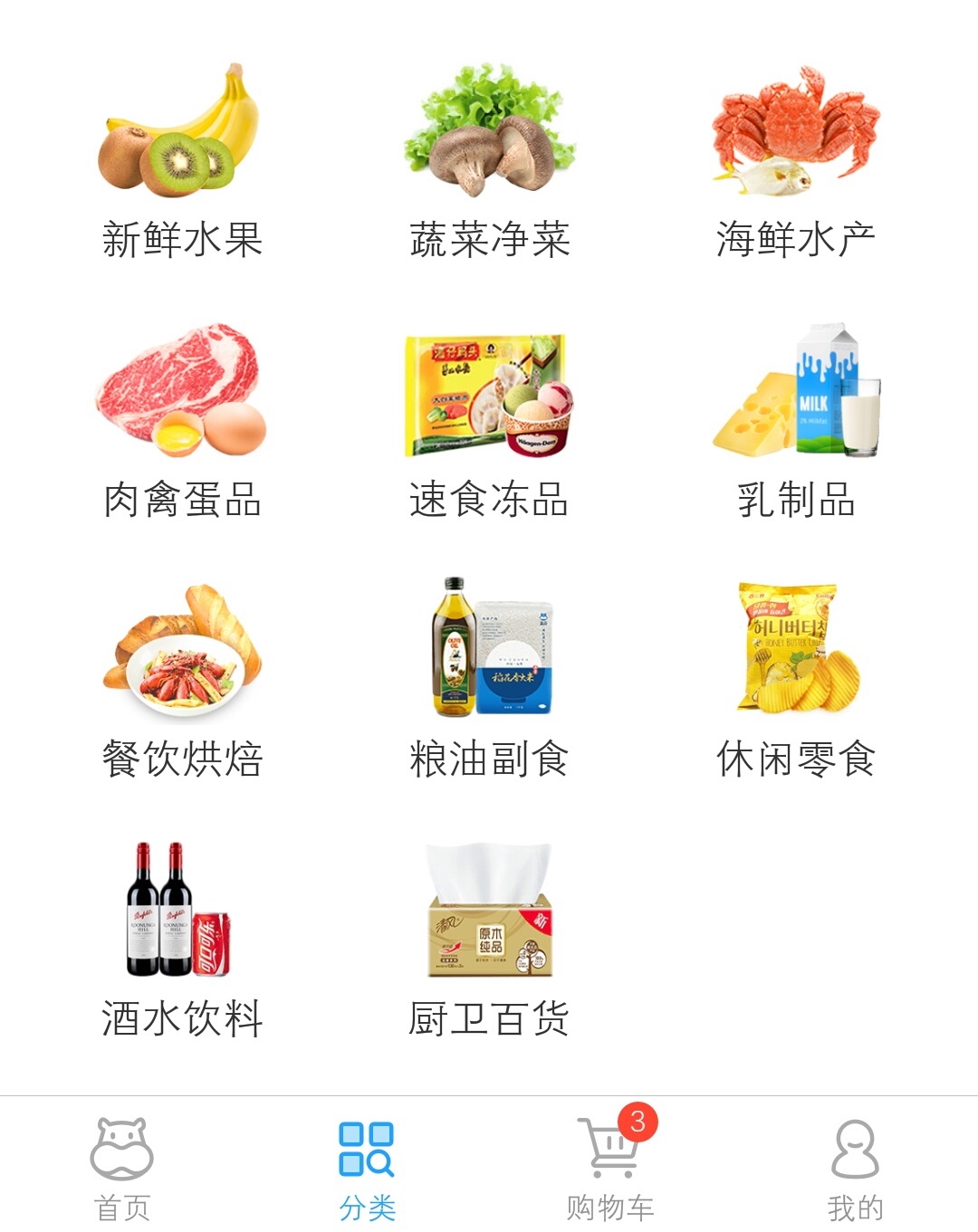Open the 新鲜水果 category
978x1232 pixels.
tap(182, 163)
